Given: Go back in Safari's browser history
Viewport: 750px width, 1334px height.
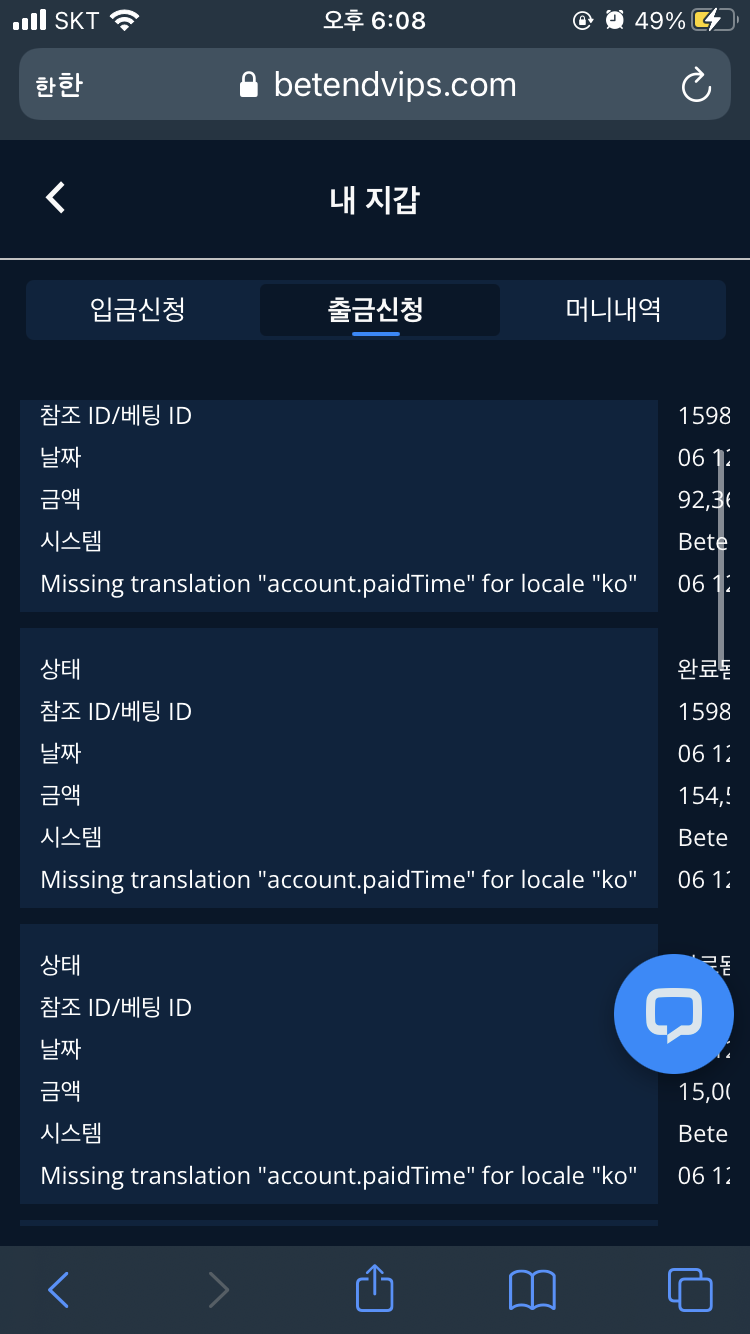Looking at the screenshot, I should point(59,1290).
